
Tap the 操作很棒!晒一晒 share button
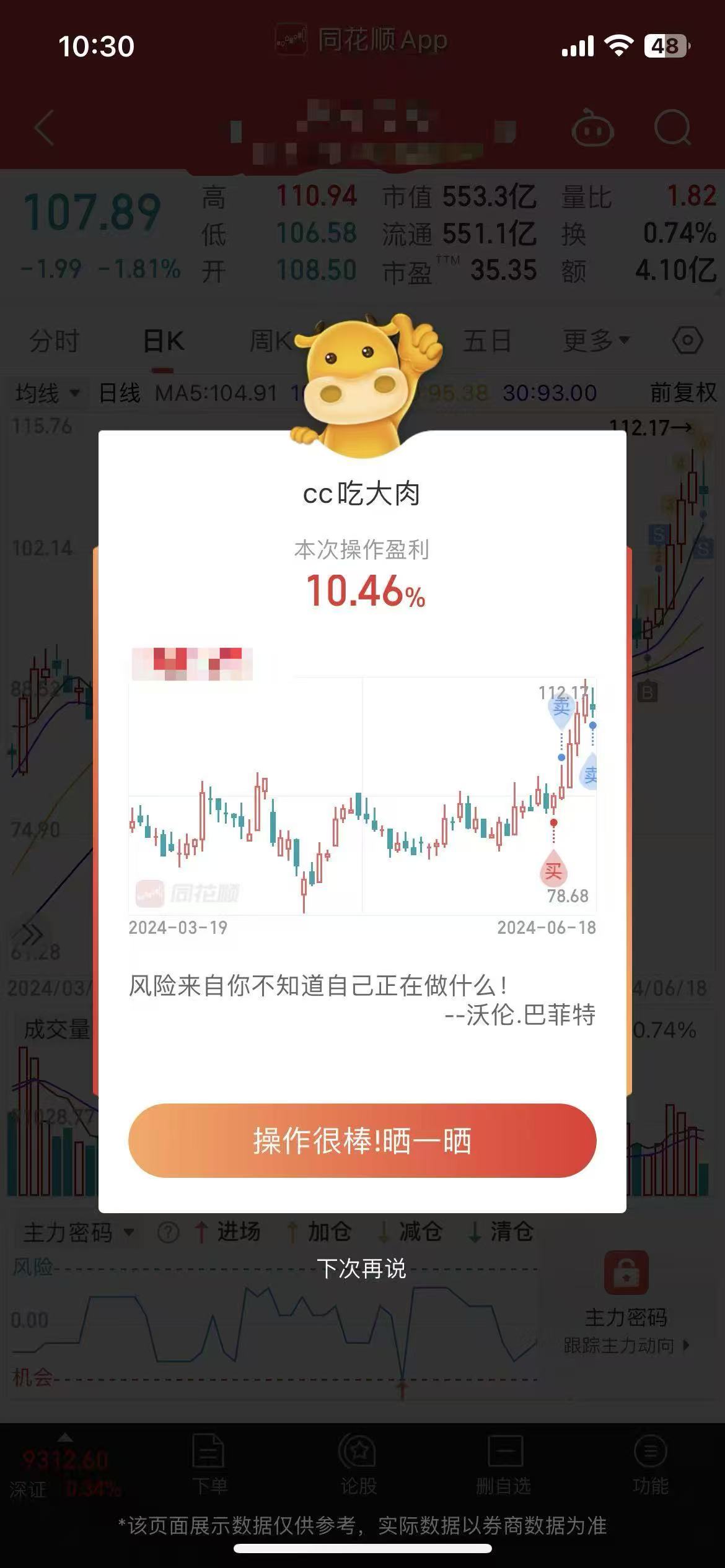pyautogui.click(x=362, y=1141)
